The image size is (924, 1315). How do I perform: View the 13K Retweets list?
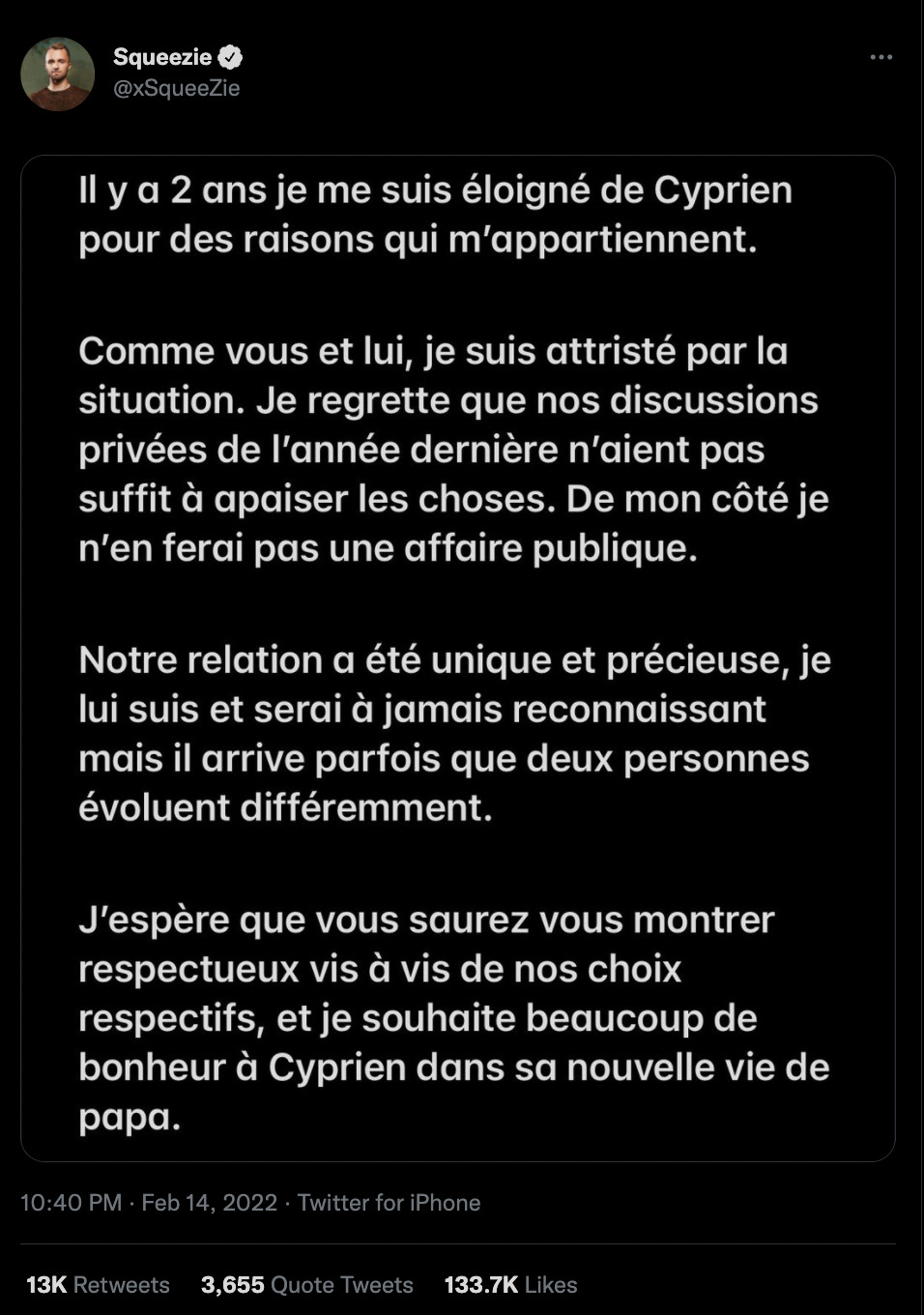[x=98, y=1285]
